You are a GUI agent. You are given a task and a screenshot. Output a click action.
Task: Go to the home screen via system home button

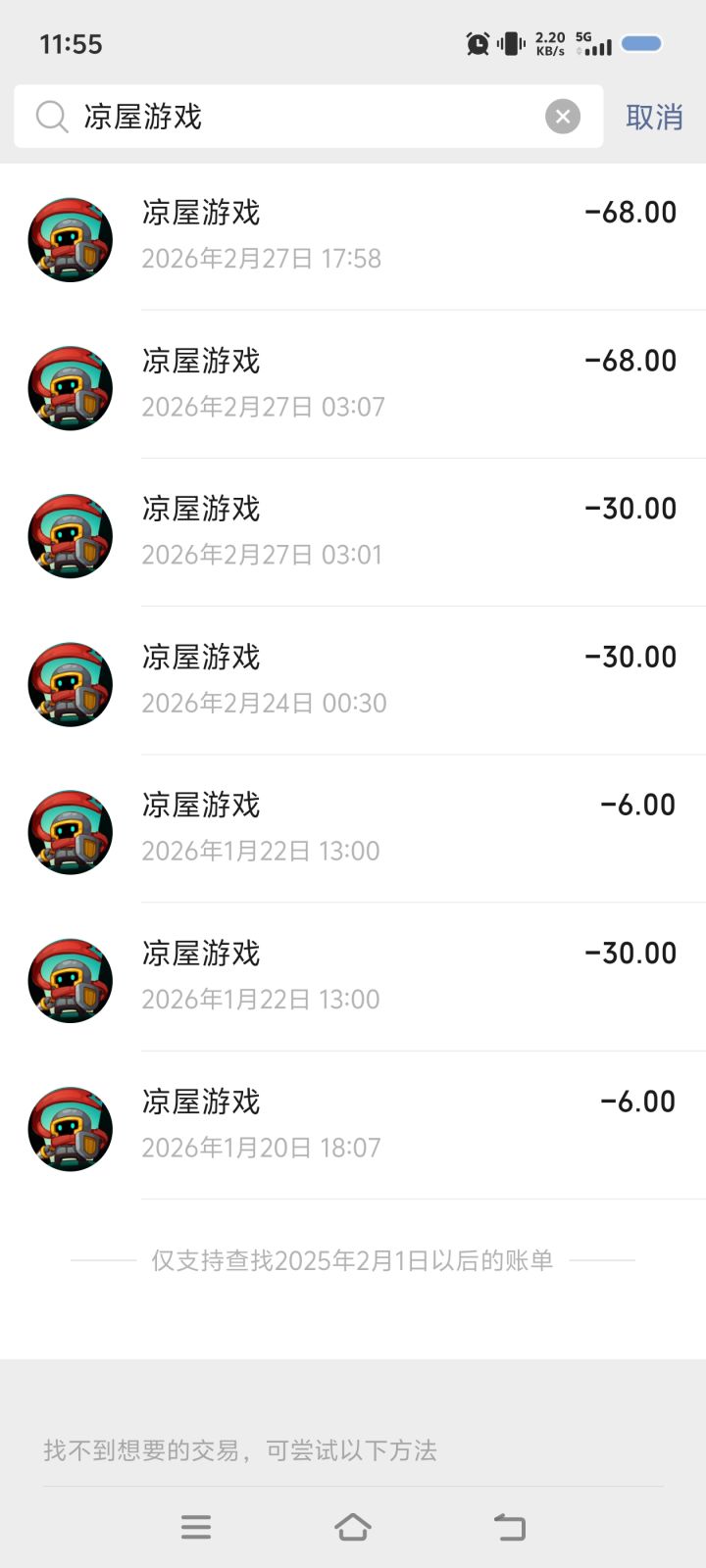tap(353, 1526)
